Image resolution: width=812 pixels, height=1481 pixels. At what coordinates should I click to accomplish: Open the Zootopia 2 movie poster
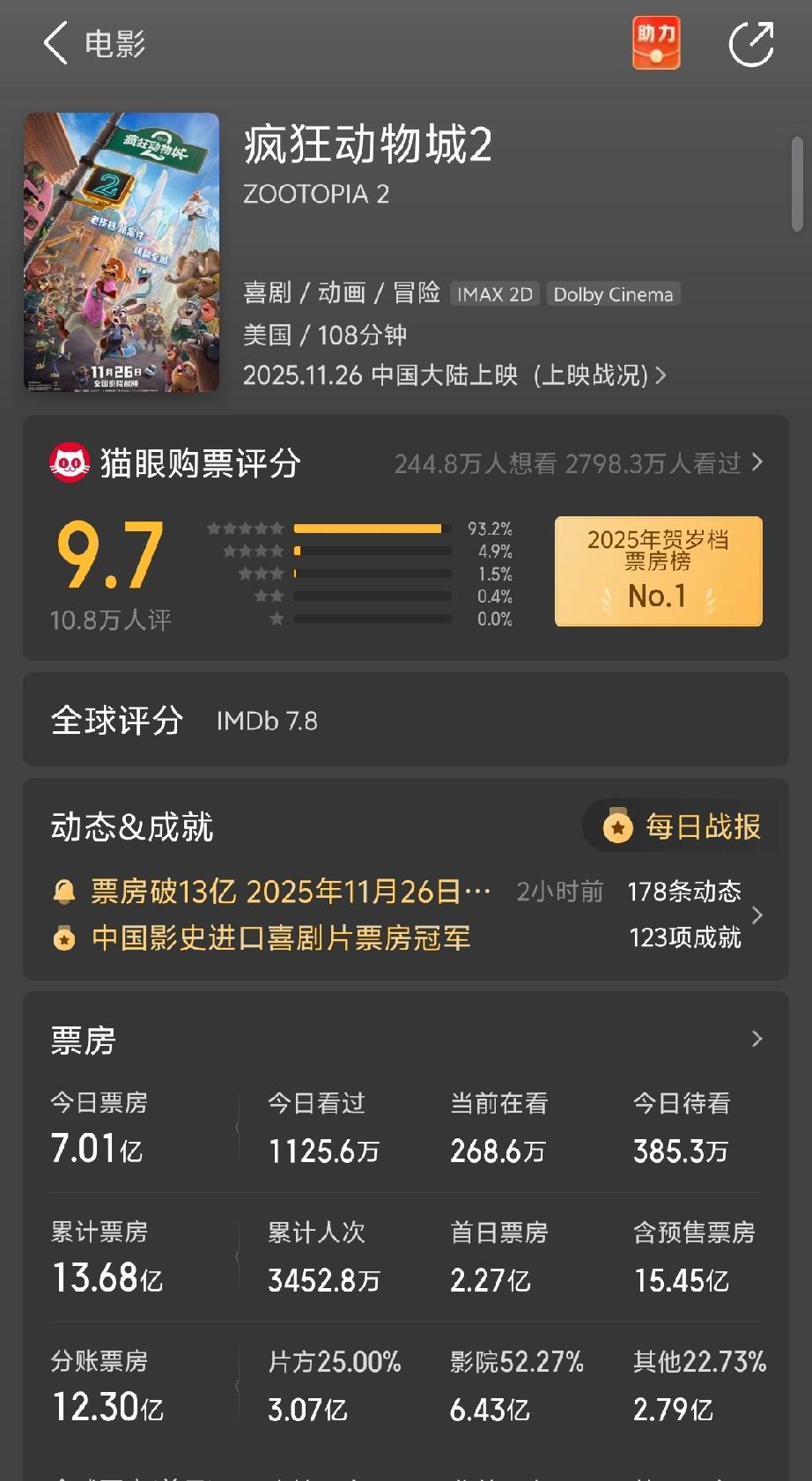point(122,254)
